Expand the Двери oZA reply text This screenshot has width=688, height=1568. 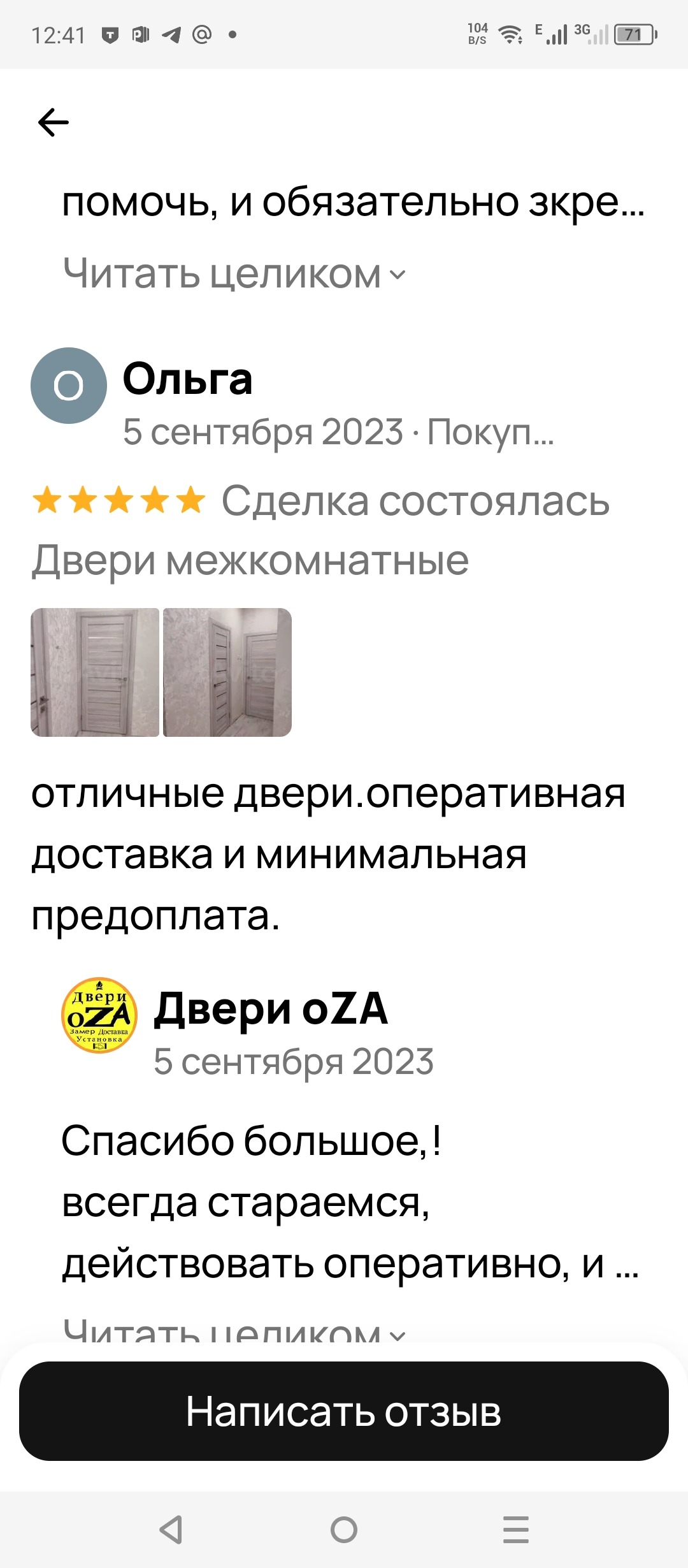point(234,1330)
